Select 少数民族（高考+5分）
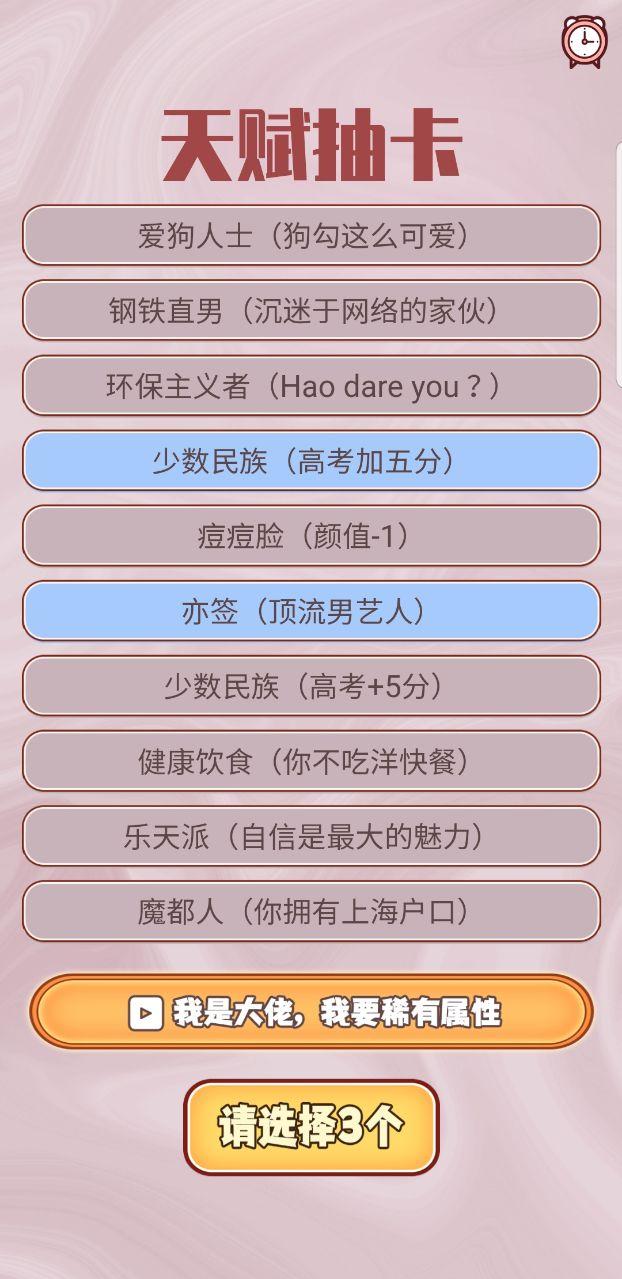622x1279 pixels. coord(311,686)
